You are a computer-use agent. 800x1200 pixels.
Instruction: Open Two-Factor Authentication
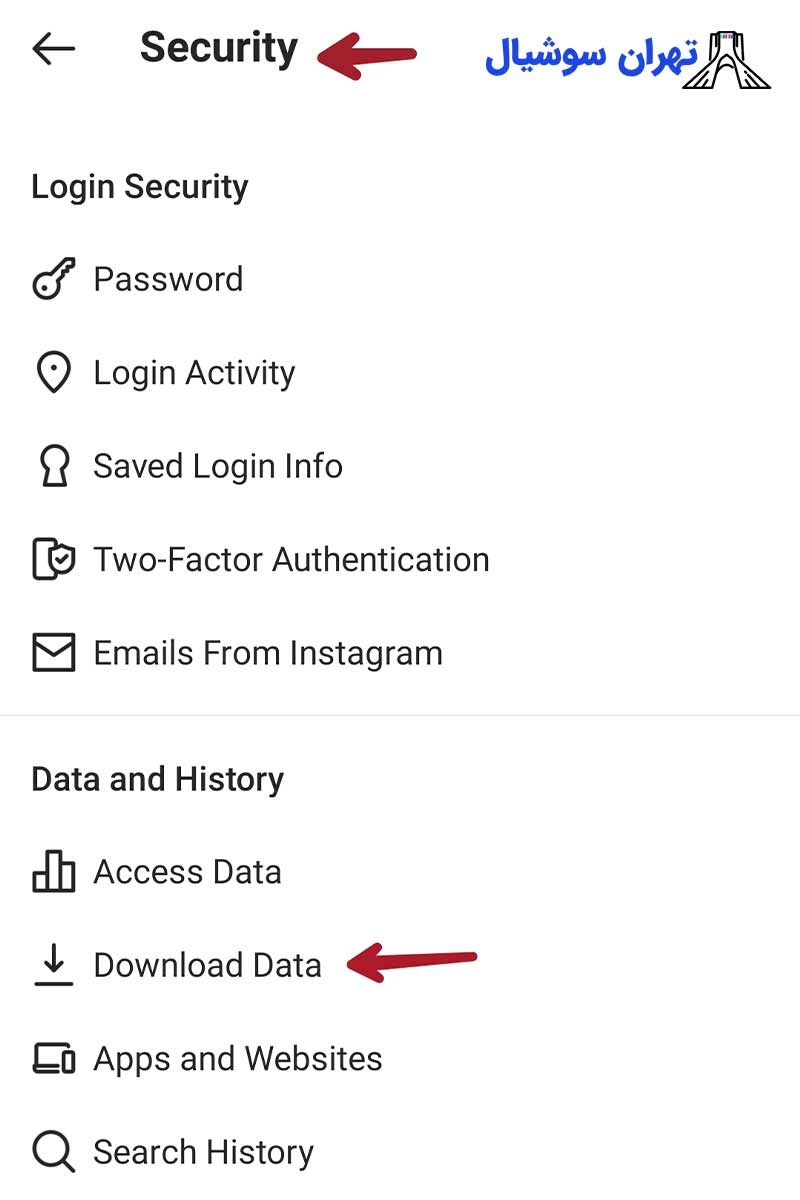point(290,560)
